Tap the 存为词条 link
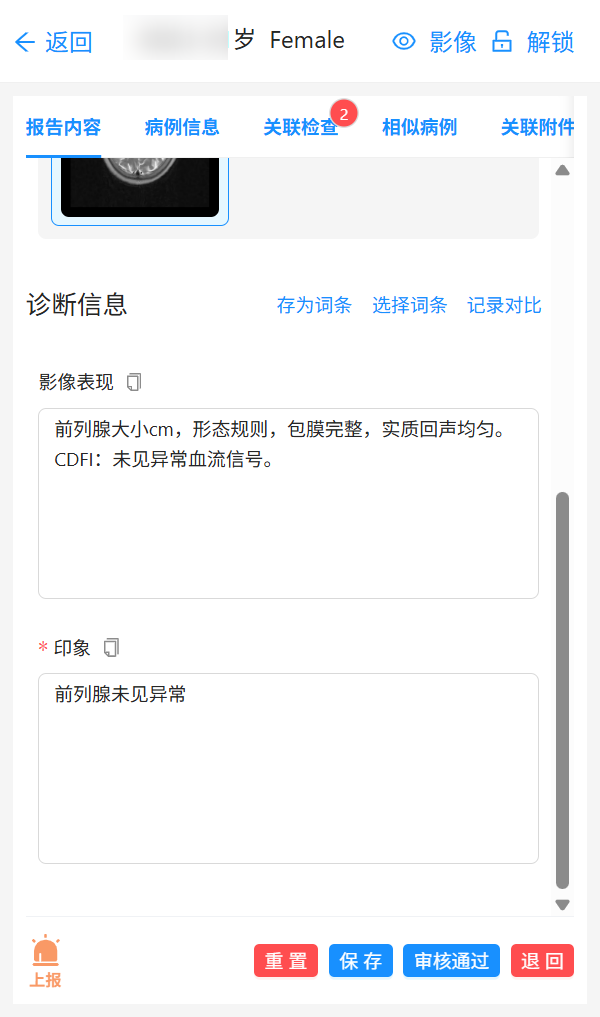This screenshot has height=1017, width=600. pos(314,306)
